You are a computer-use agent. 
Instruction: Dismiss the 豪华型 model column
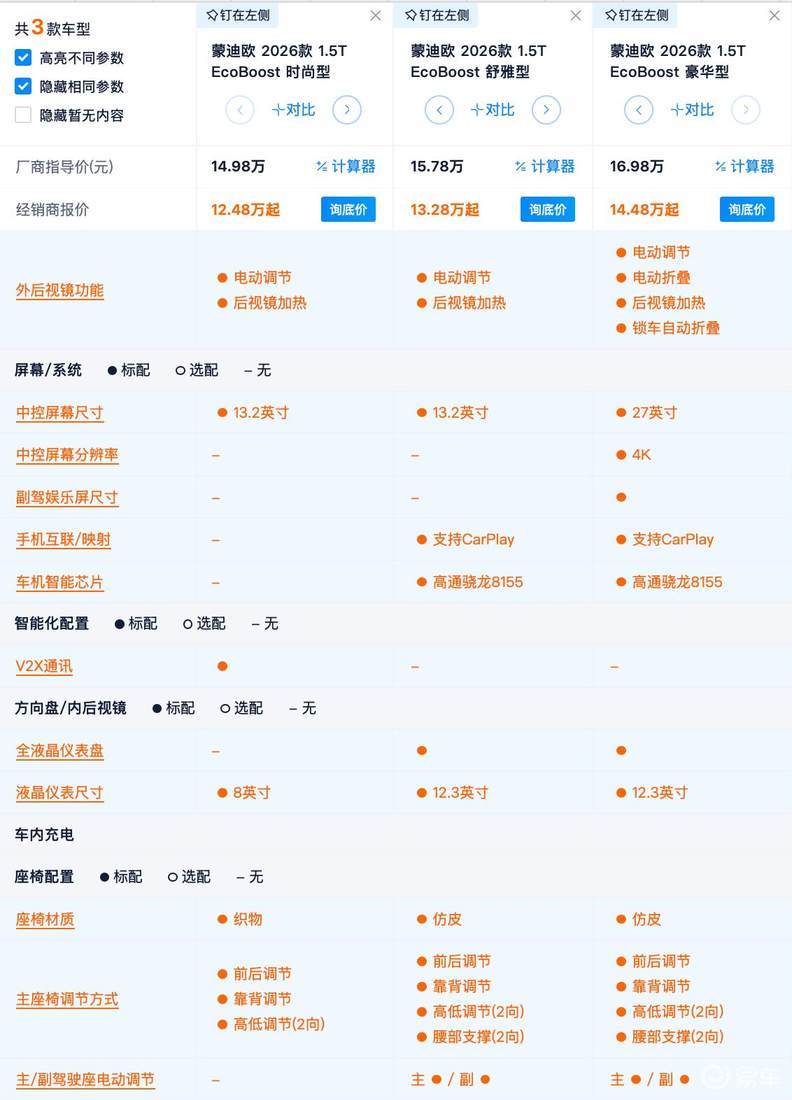pyautogui.click(x=774, y=16)
